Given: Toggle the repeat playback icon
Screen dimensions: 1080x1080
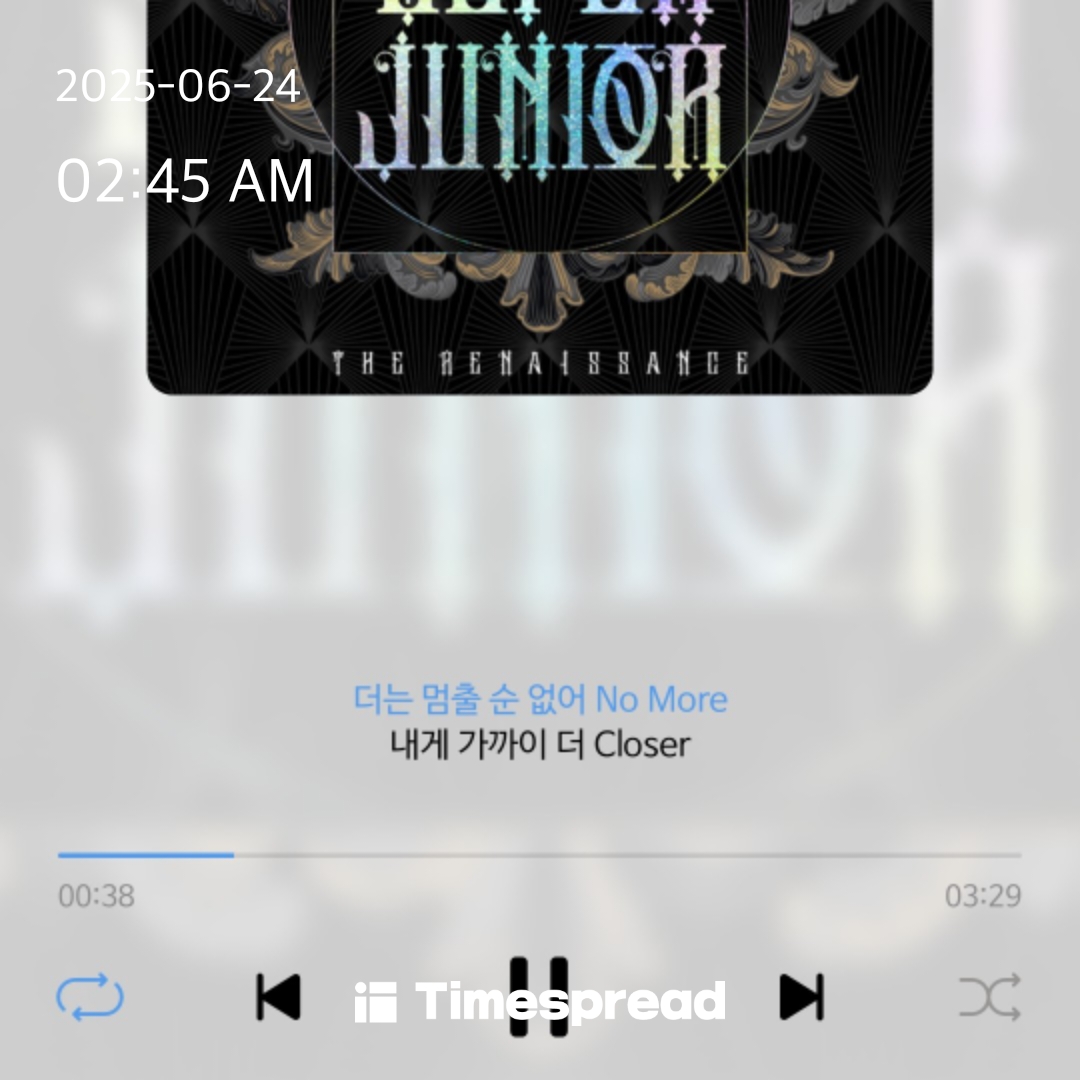Looking at the screenshot, I should coord(90,997).
